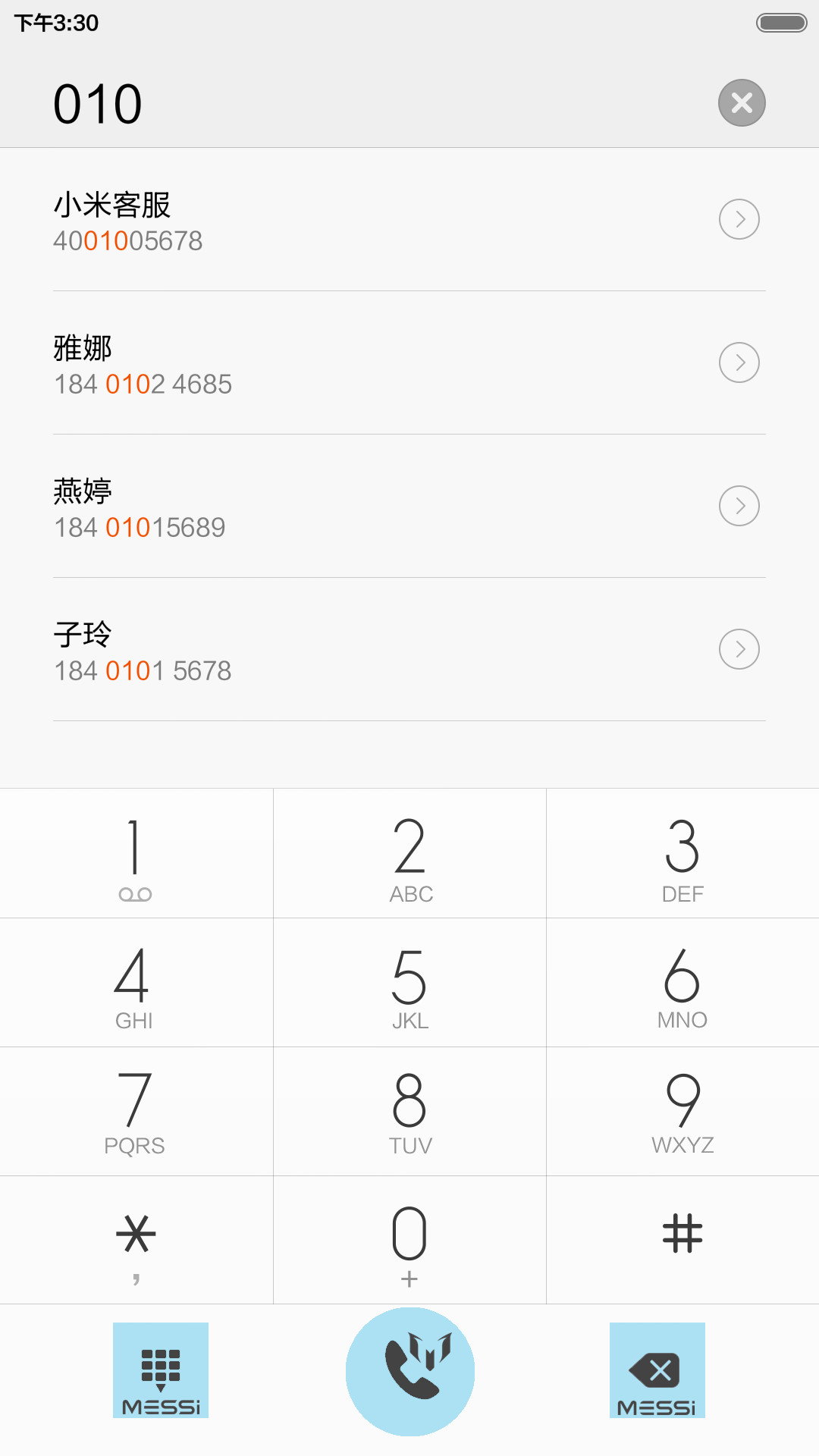
Task: Dial digit 6 MNO
Action: [x=682, y=983]
